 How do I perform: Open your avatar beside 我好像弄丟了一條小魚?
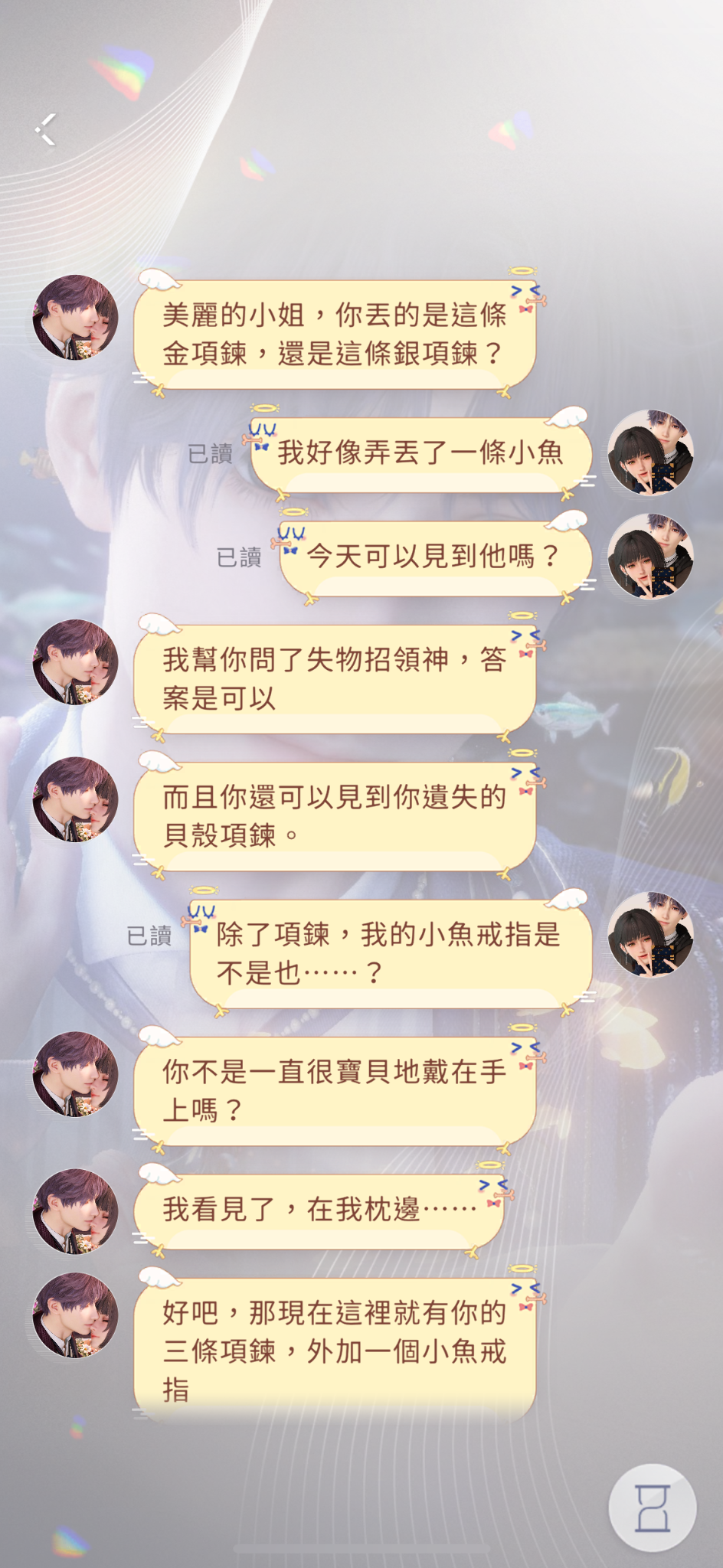click(650, 453)
